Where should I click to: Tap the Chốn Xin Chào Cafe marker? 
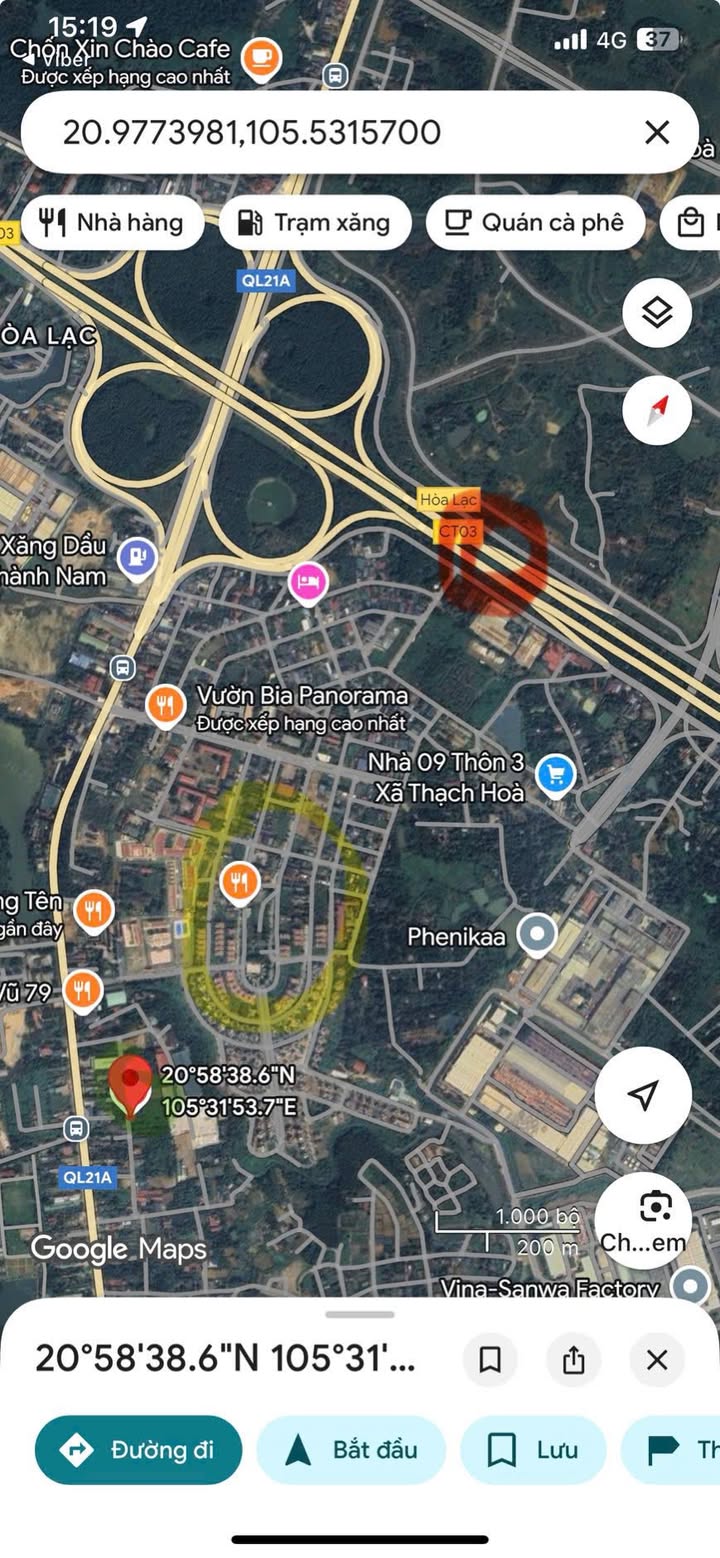click(x=263, y=56)
